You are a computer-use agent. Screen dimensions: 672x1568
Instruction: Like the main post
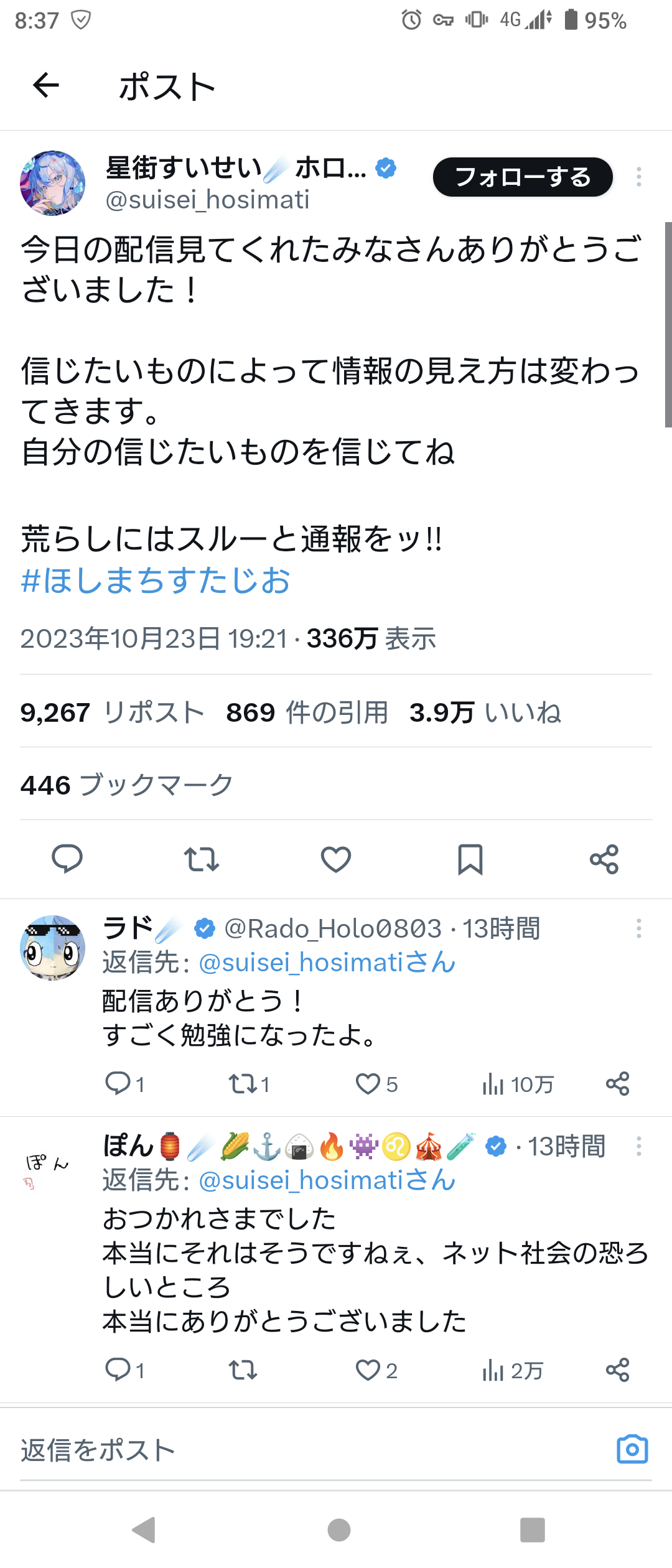(x=336, y=859)
